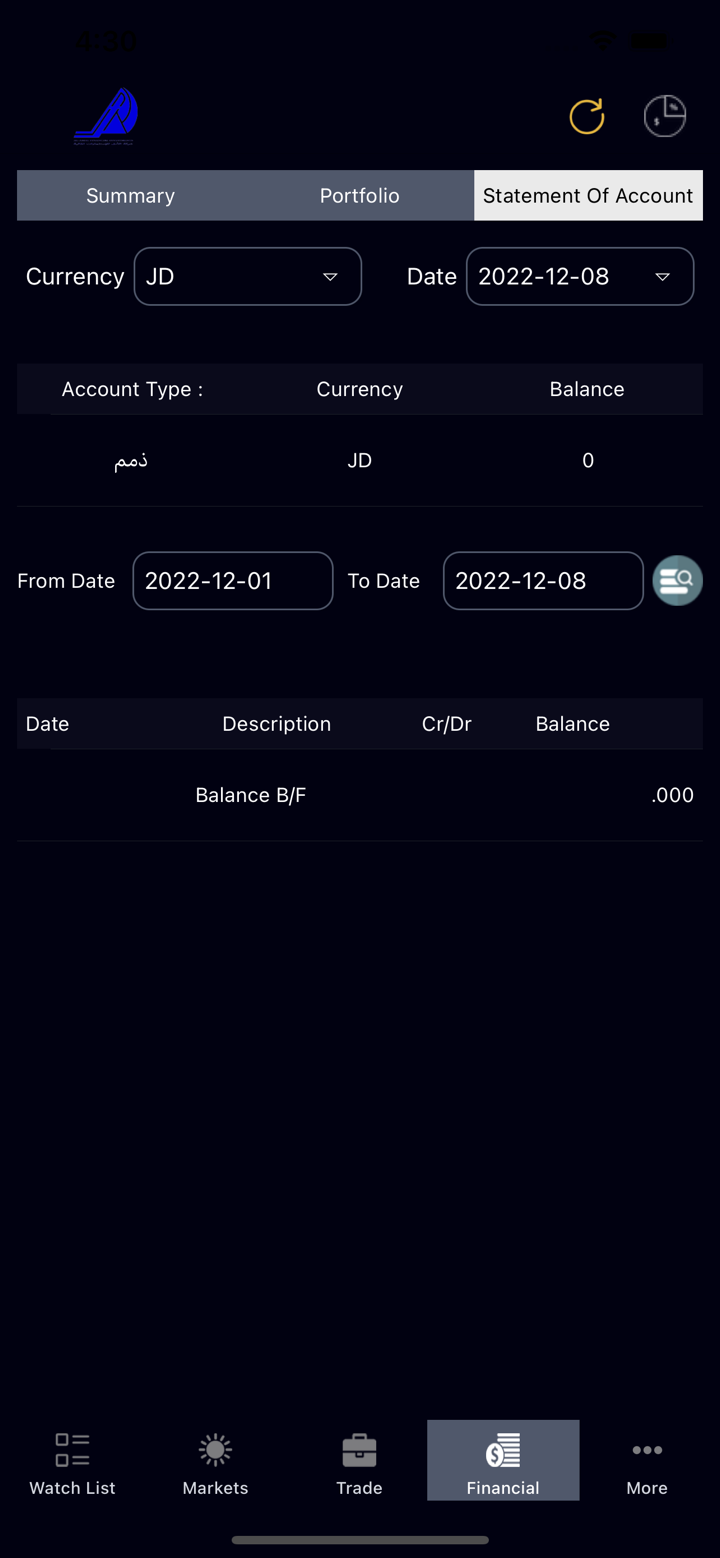Viewport: 720px width, 1558px height.
Task: Go to Watch List
Action: (72, 1462)
